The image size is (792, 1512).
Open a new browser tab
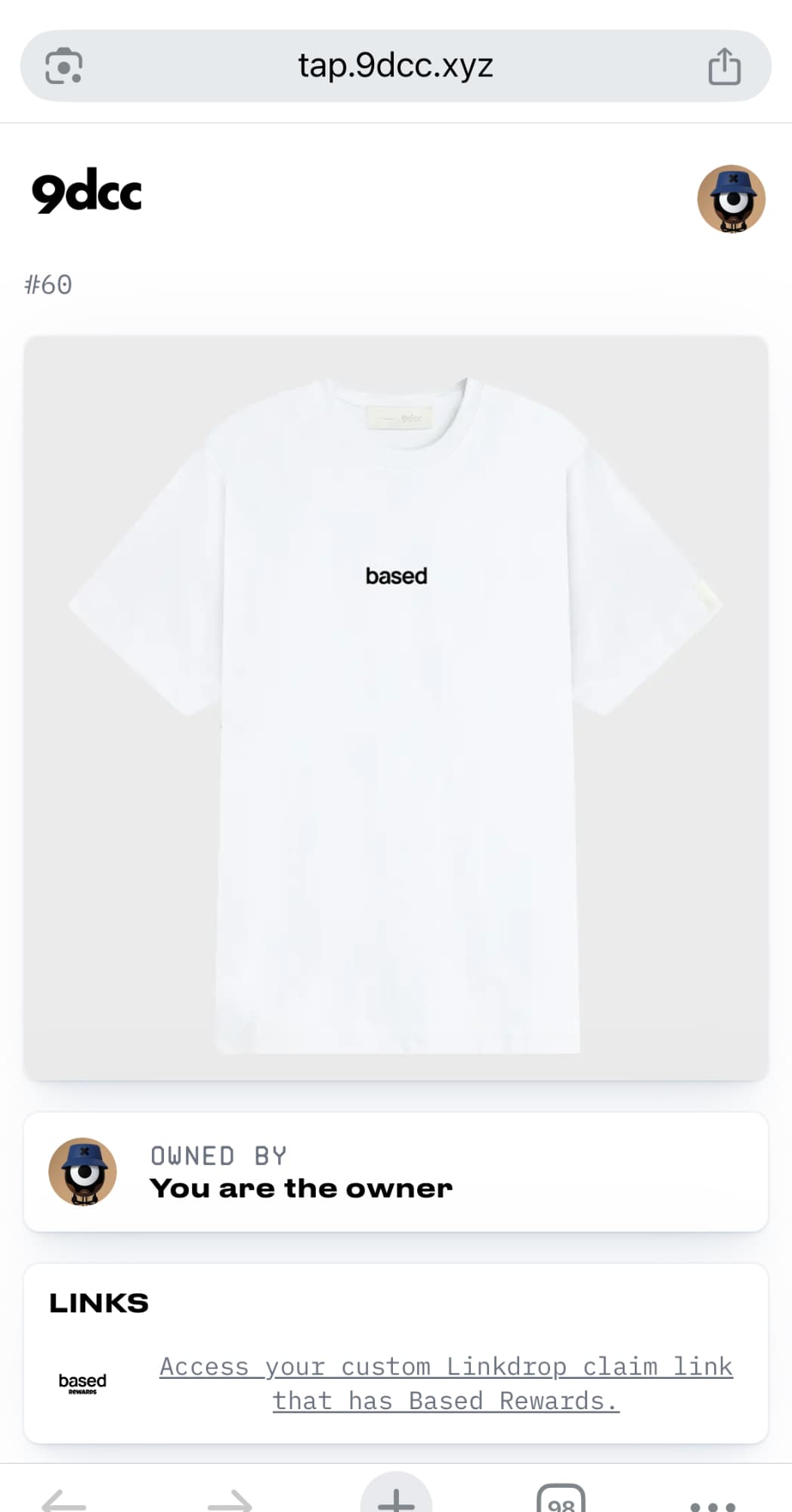tap(396, 1498)
